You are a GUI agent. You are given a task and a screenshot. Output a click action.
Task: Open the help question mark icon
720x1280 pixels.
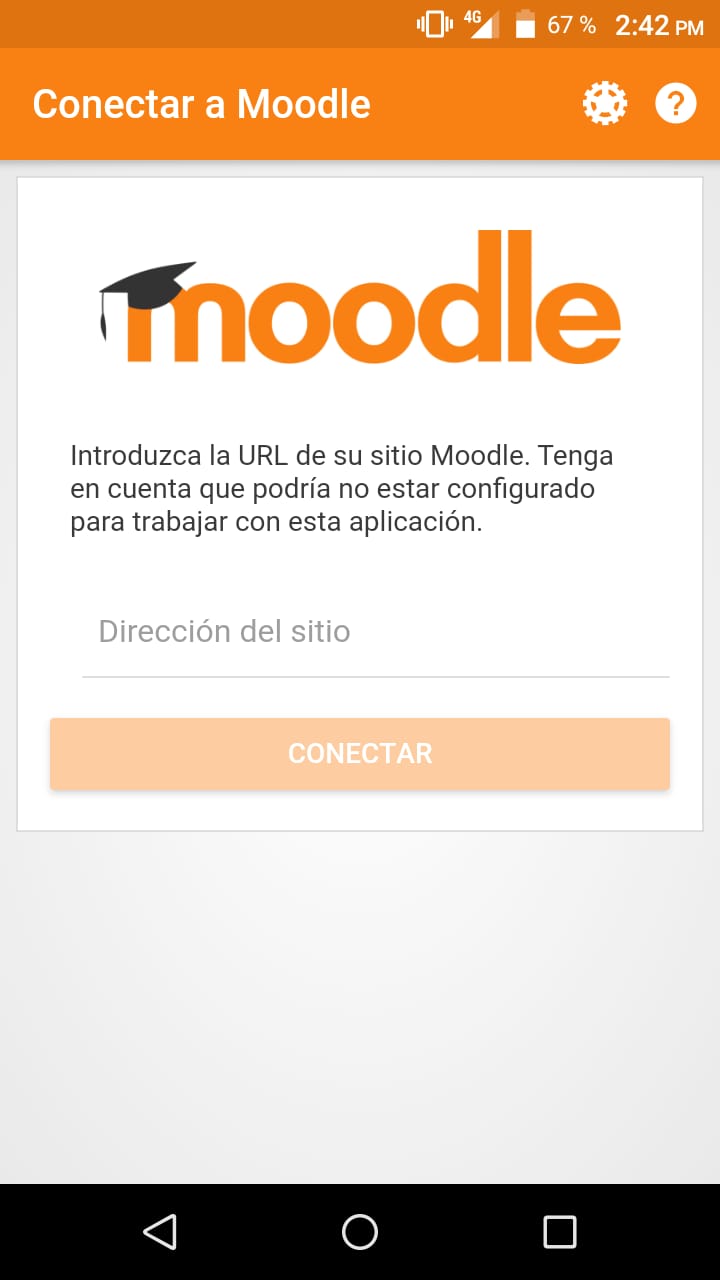pyautogui.click(x=675, y=104)
